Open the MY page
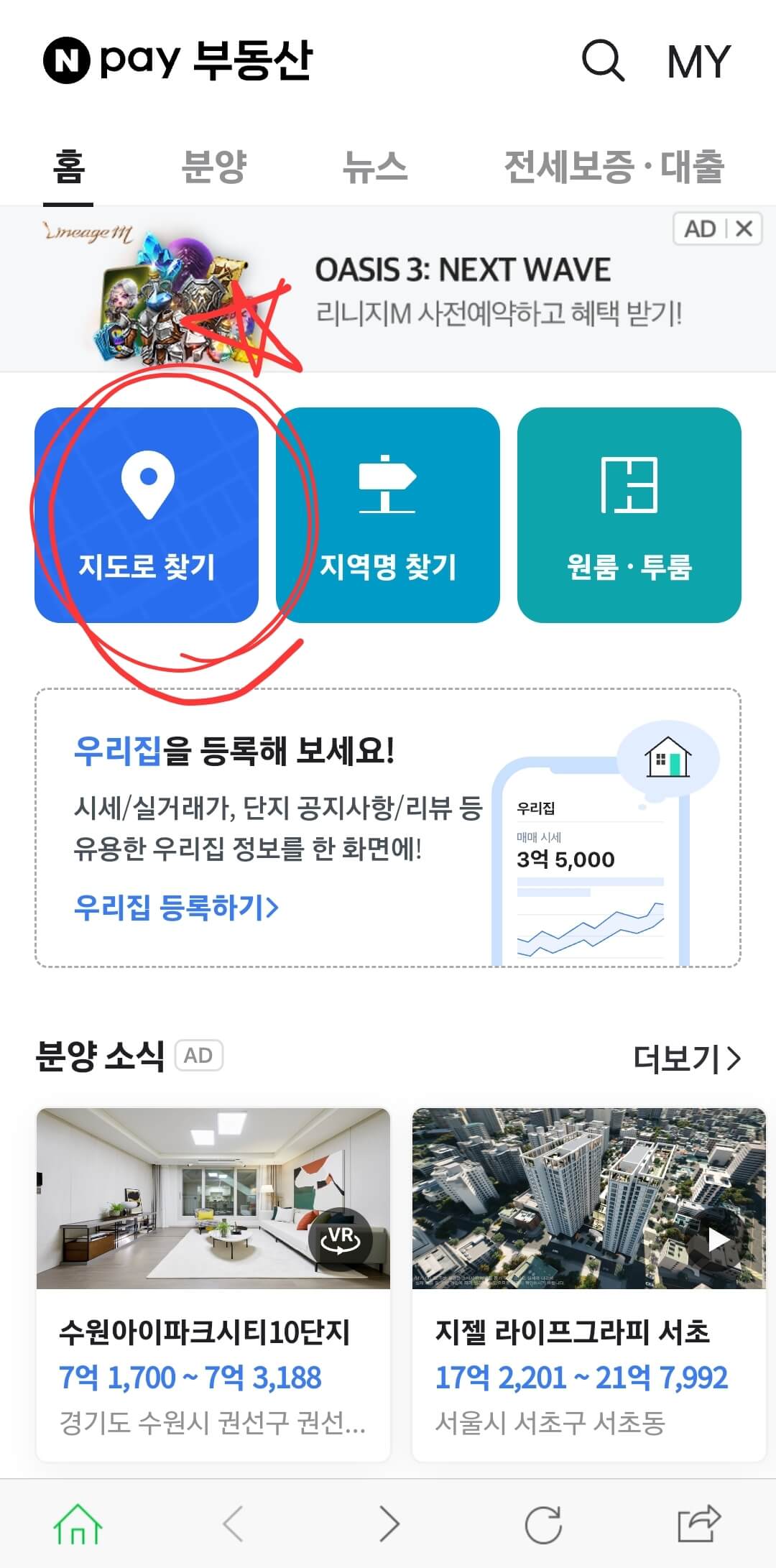This screenshot has width=776, height=1568. [x=697, y=61]
